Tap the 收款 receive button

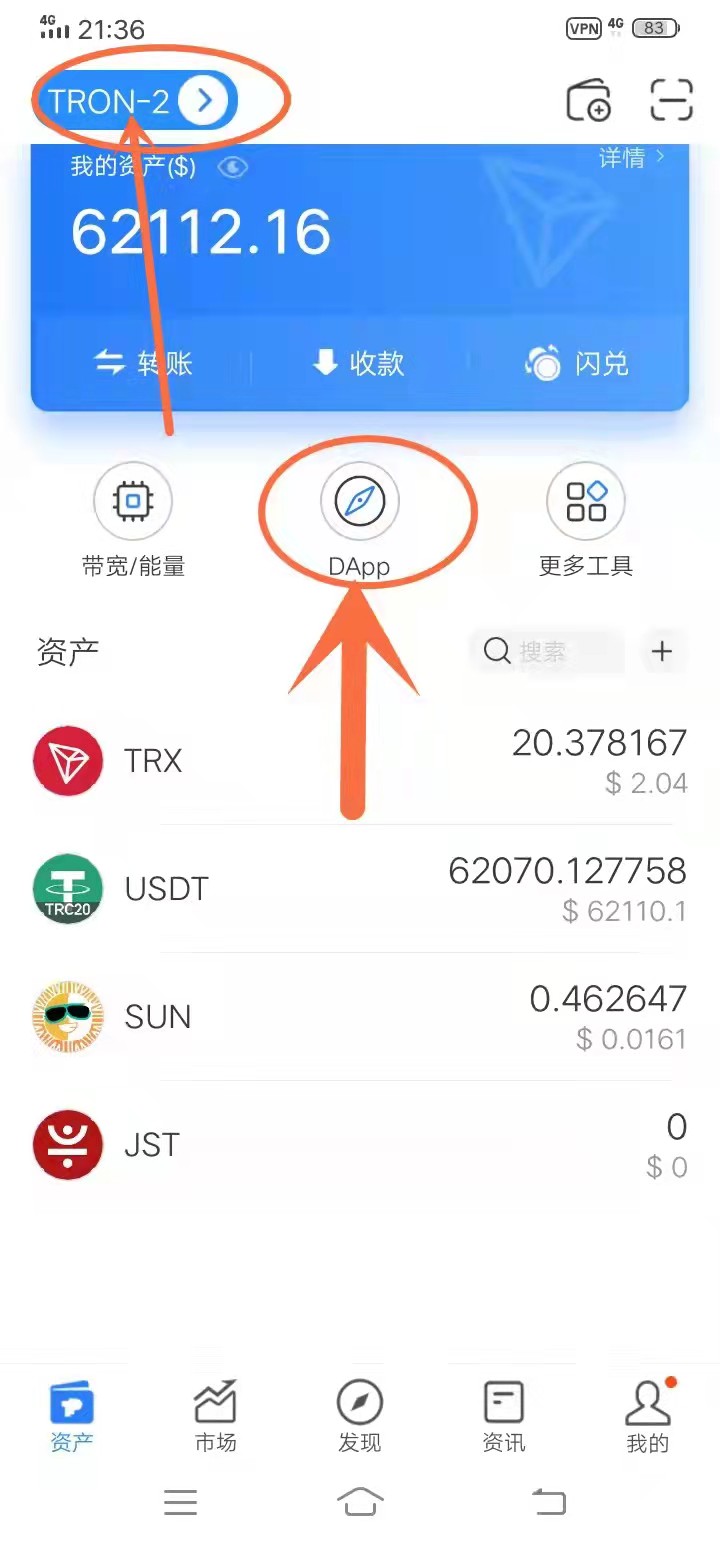point(359,363)
